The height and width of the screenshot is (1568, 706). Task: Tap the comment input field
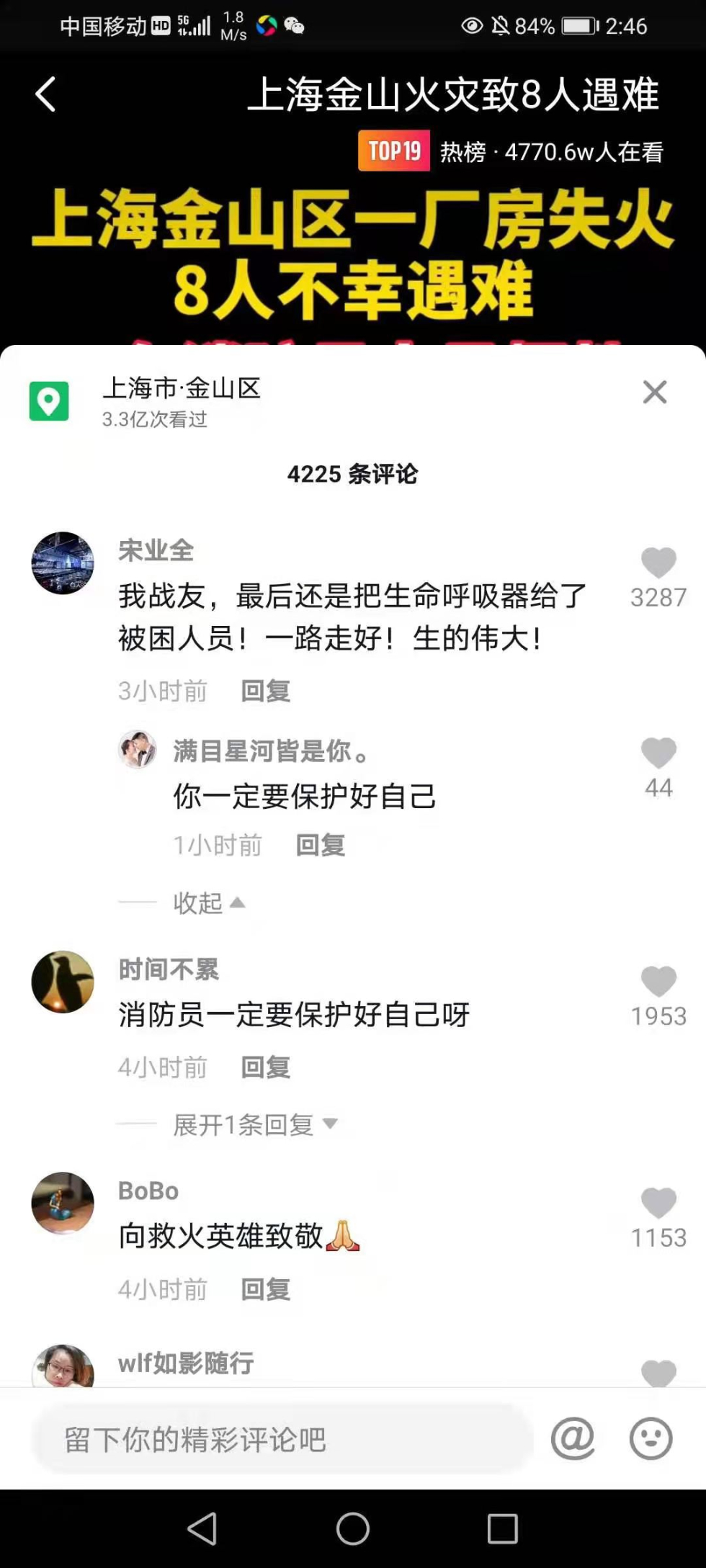pos(281,1439)
